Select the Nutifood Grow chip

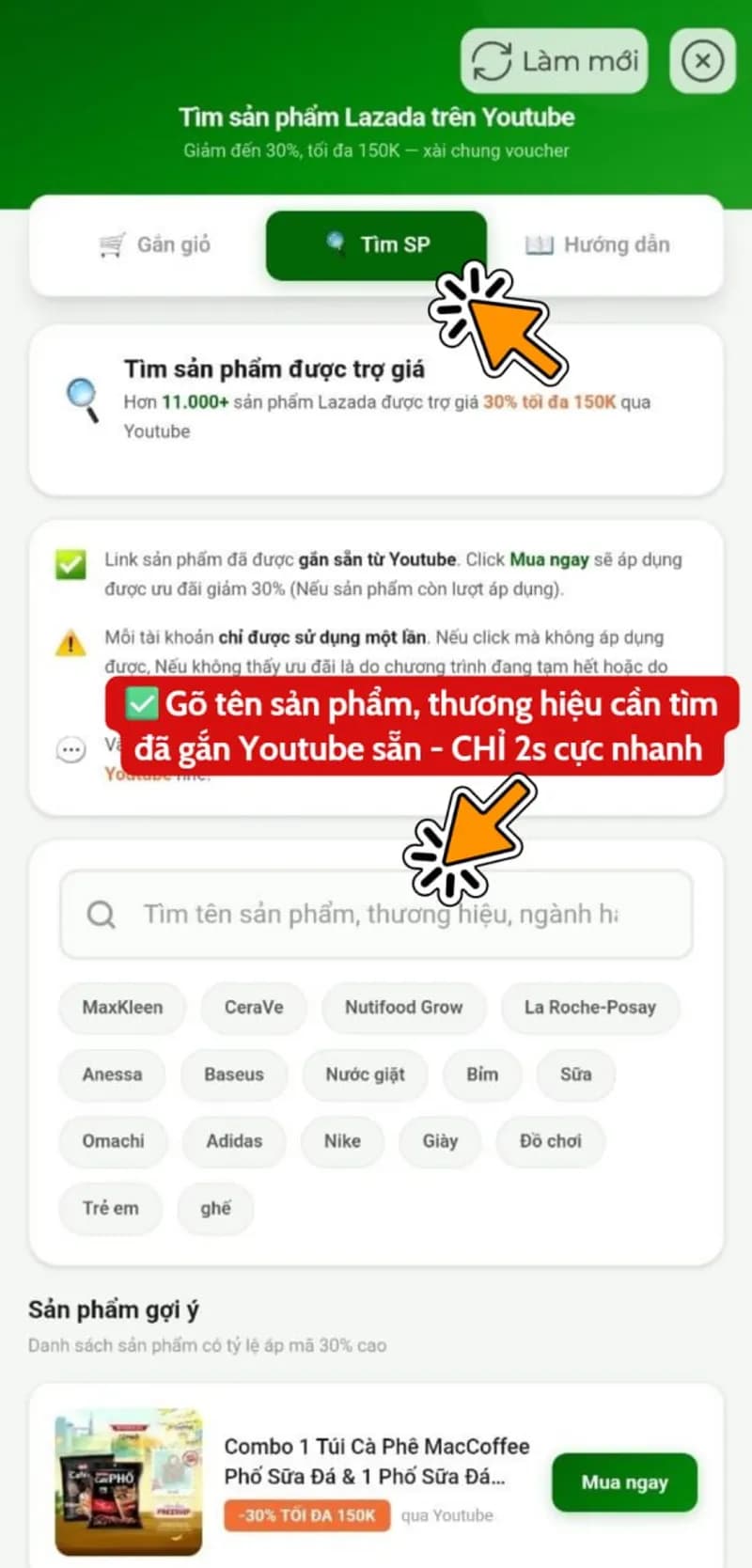click(403, 1007)
